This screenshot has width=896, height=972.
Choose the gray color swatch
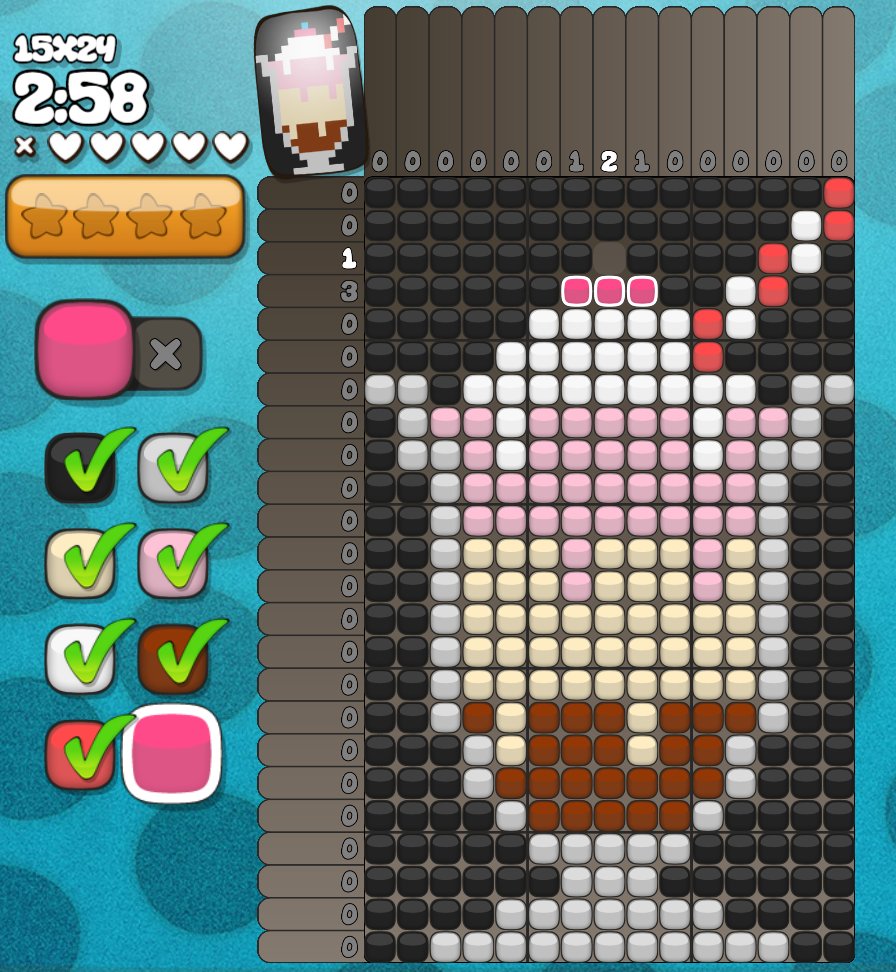tap(172, 468)
